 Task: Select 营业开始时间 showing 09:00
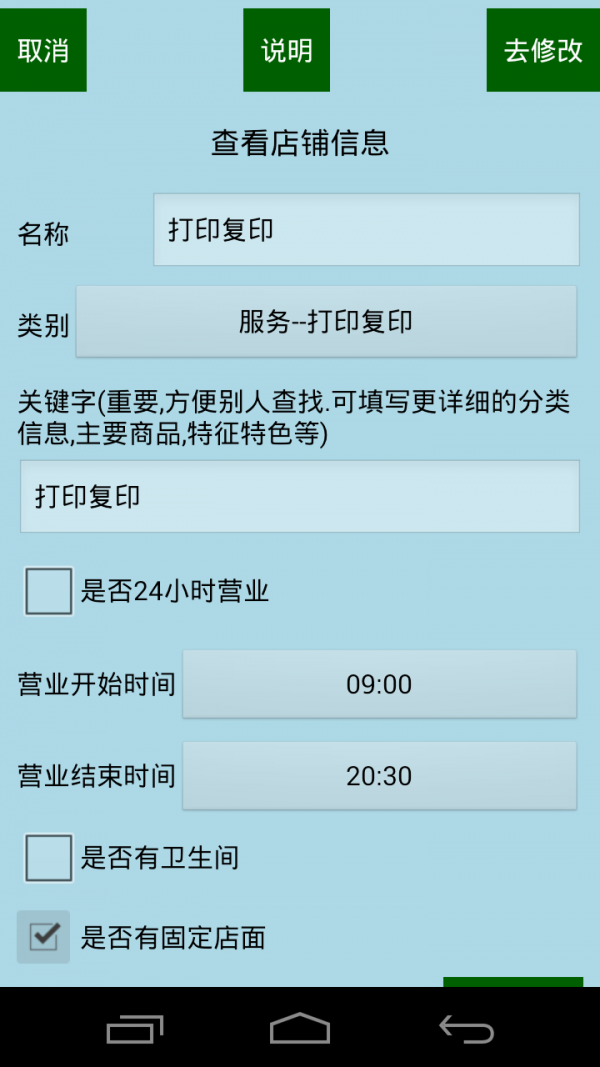[x=379, y=685]
